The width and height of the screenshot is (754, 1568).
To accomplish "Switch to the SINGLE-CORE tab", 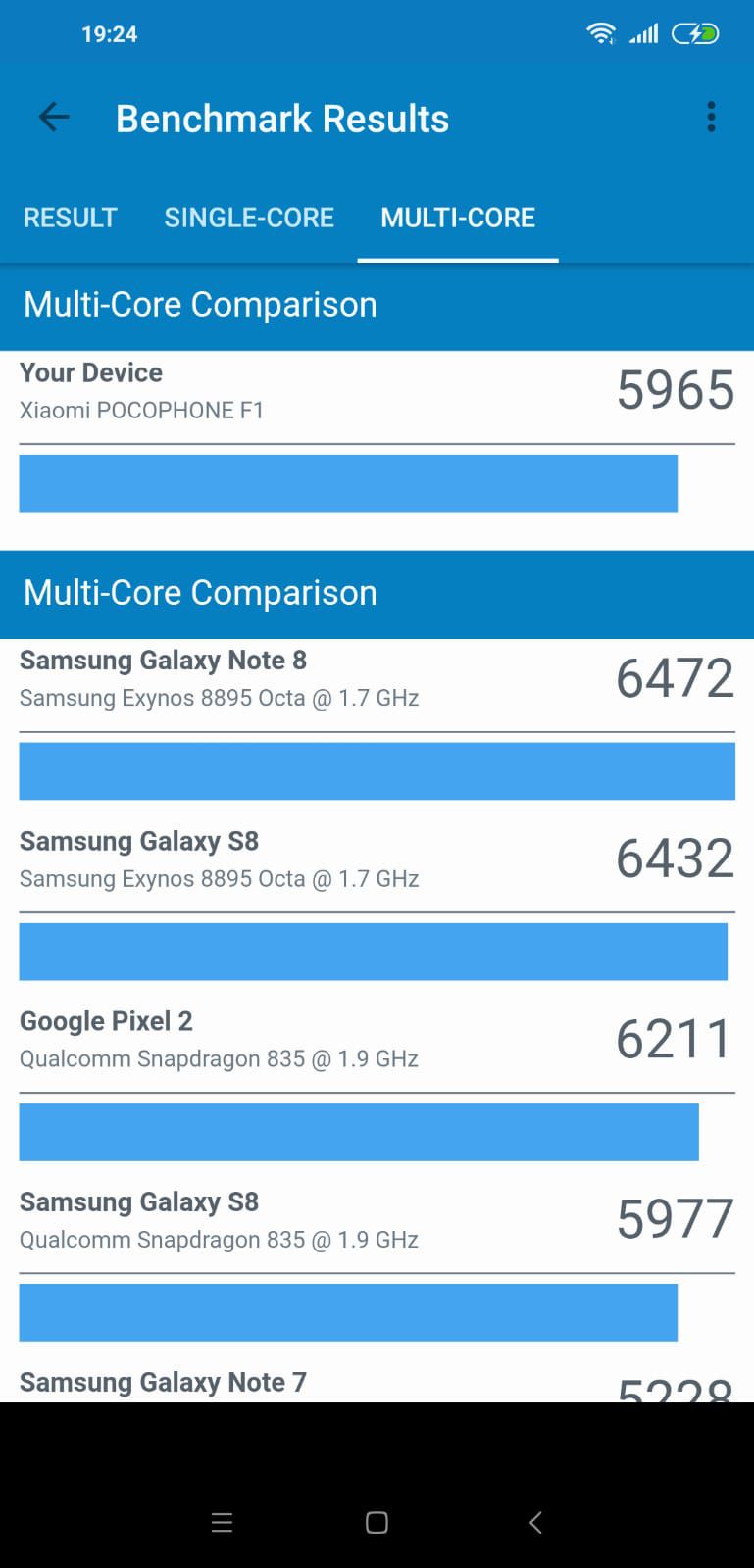I will pos(249,218).
